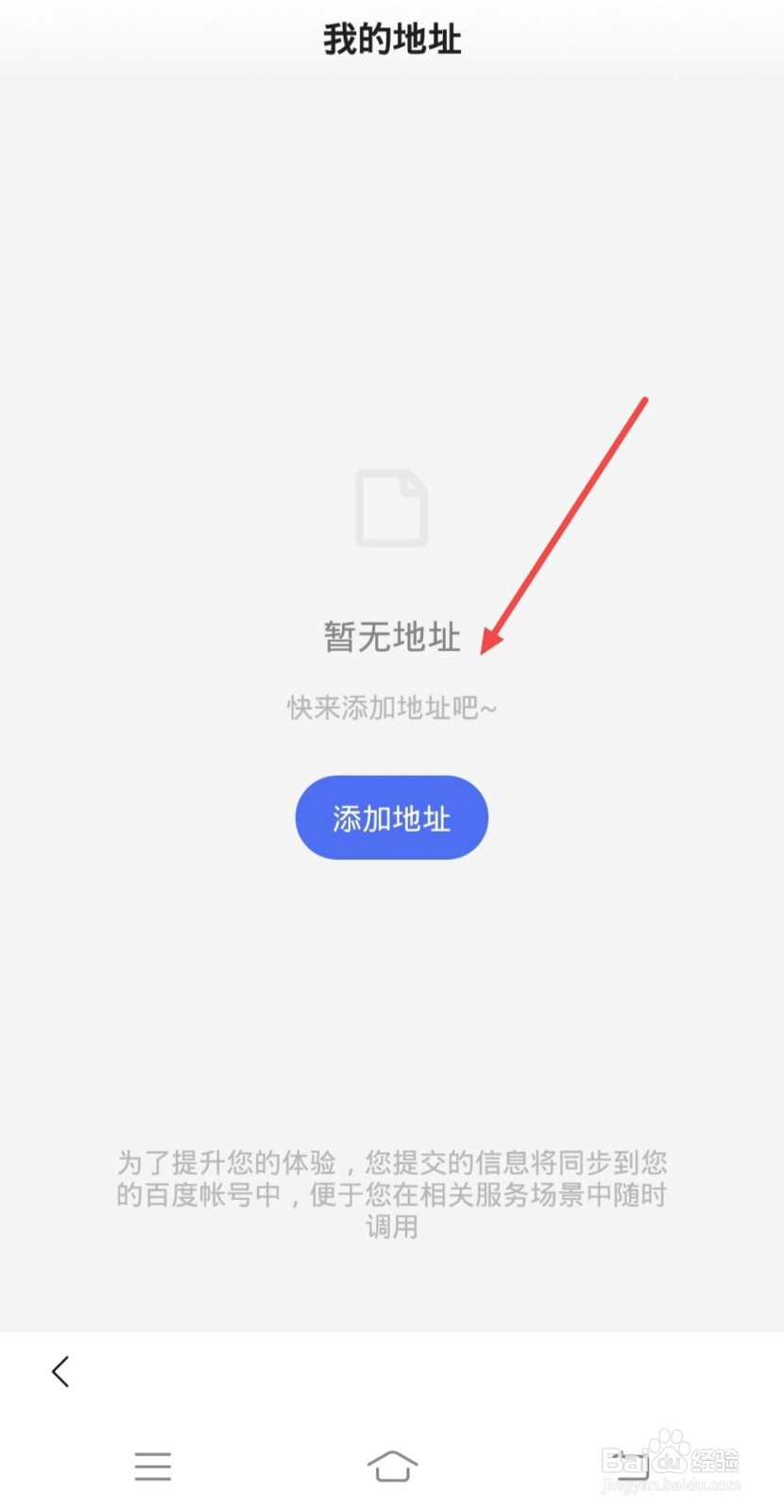Tap the house-shaped icon at screen bottom center
The height and width of the screenshot is (1512, 784).
(x=391, y=1466)
